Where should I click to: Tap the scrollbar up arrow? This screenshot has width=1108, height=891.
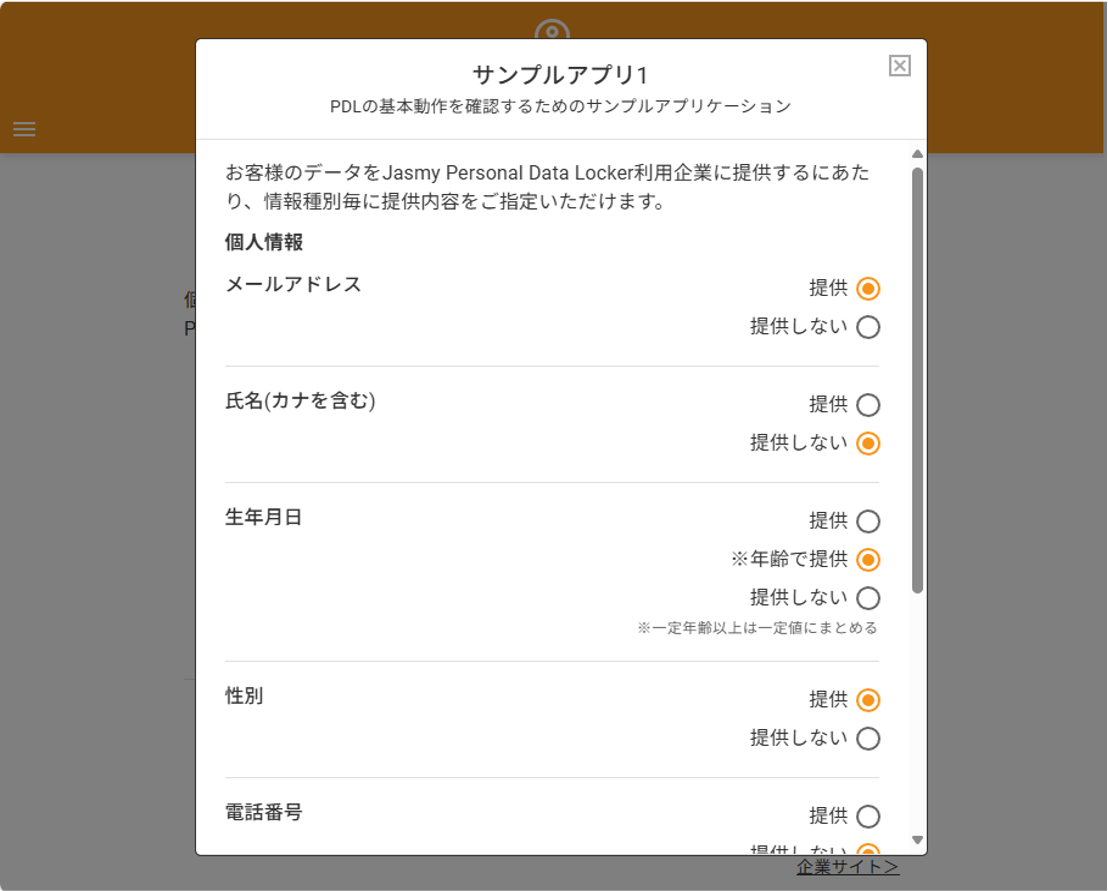tap(917, 154)
